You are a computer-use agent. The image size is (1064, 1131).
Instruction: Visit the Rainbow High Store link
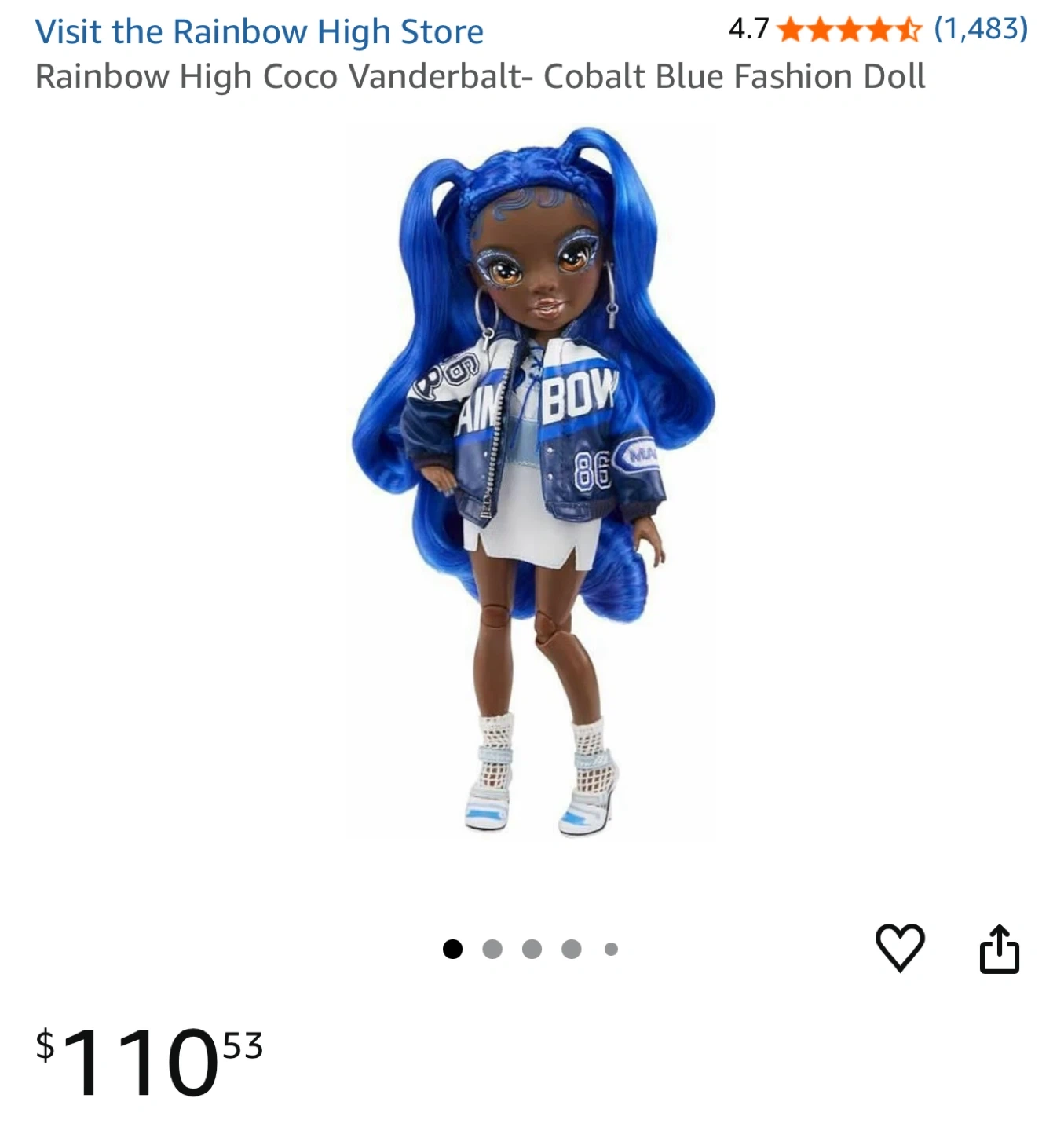[x=259, y=32]
